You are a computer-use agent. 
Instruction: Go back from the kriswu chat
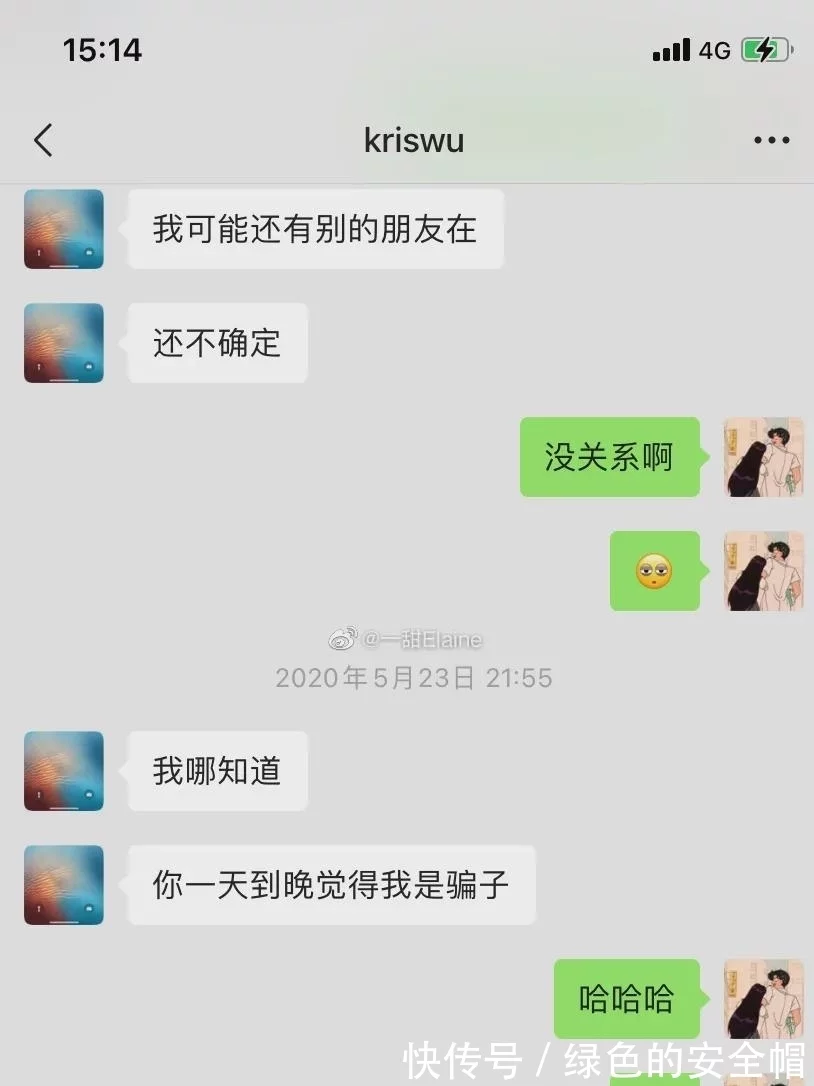click(x=43, y=141)
